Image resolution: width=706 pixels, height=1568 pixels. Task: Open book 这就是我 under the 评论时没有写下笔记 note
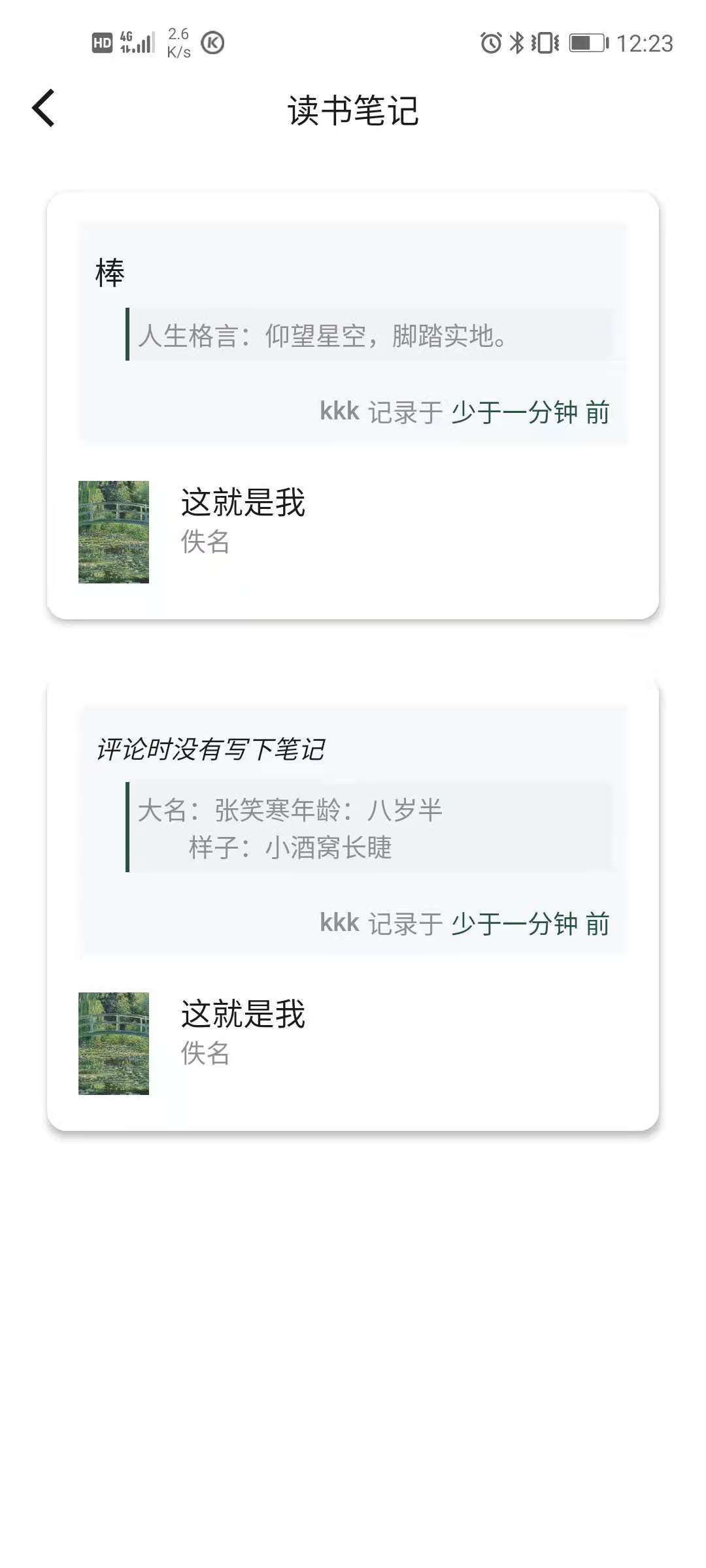click(353, 1043)
